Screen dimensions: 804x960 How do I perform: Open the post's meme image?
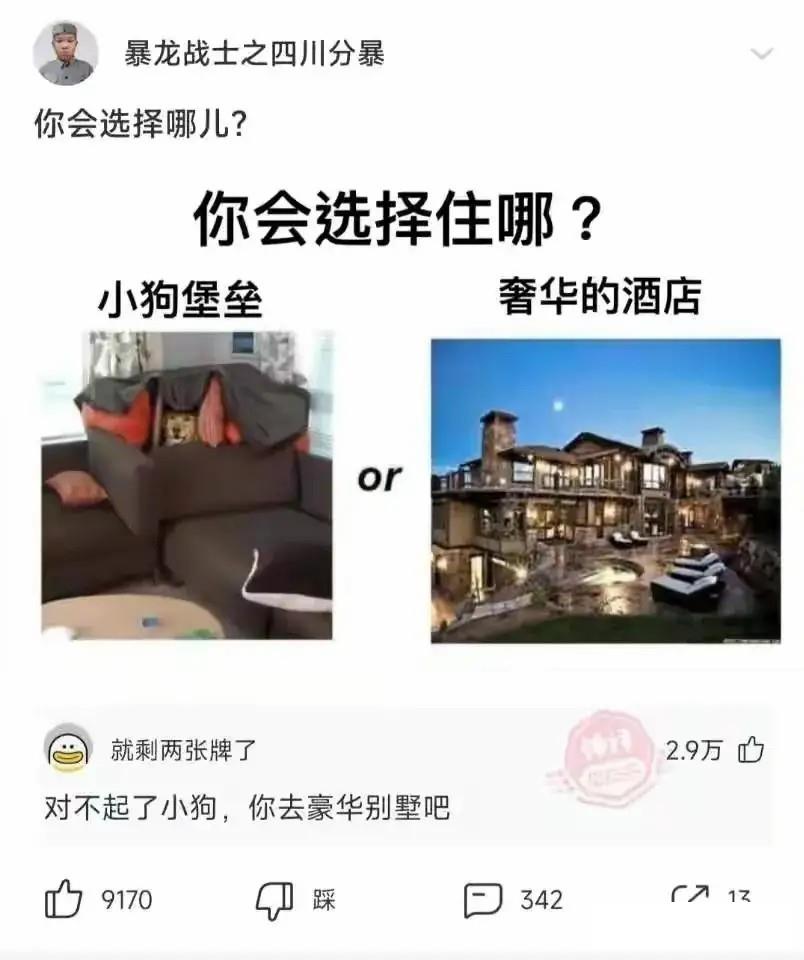(410, 420)
